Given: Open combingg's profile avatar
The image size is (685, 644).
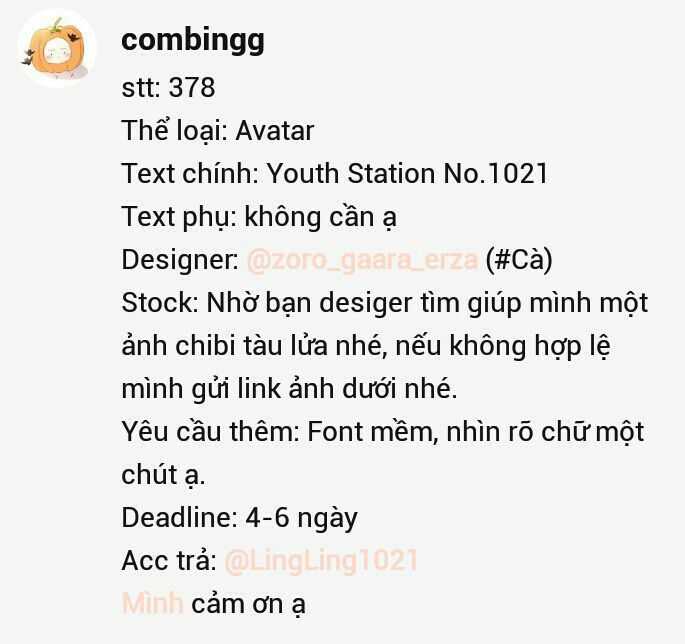Looking at the screenshot, I should (57, 49).
